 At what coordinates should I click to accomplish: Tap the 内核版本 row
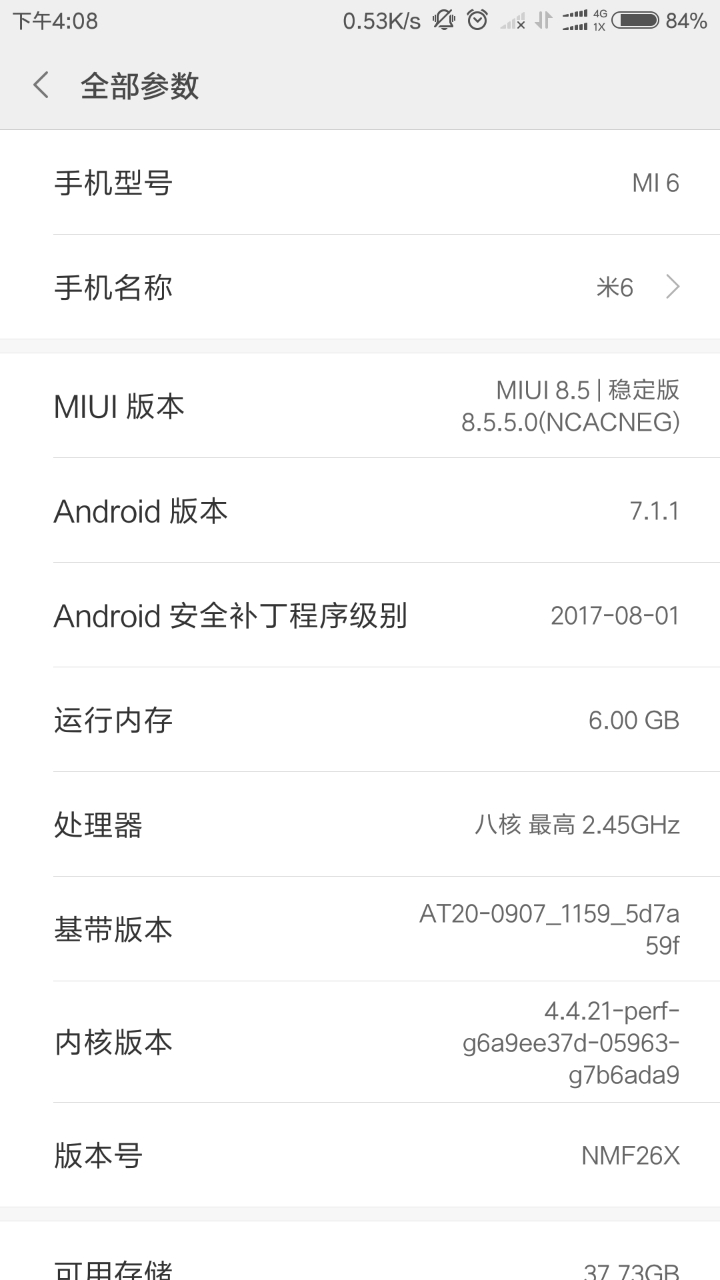[x=360, y=1042]
